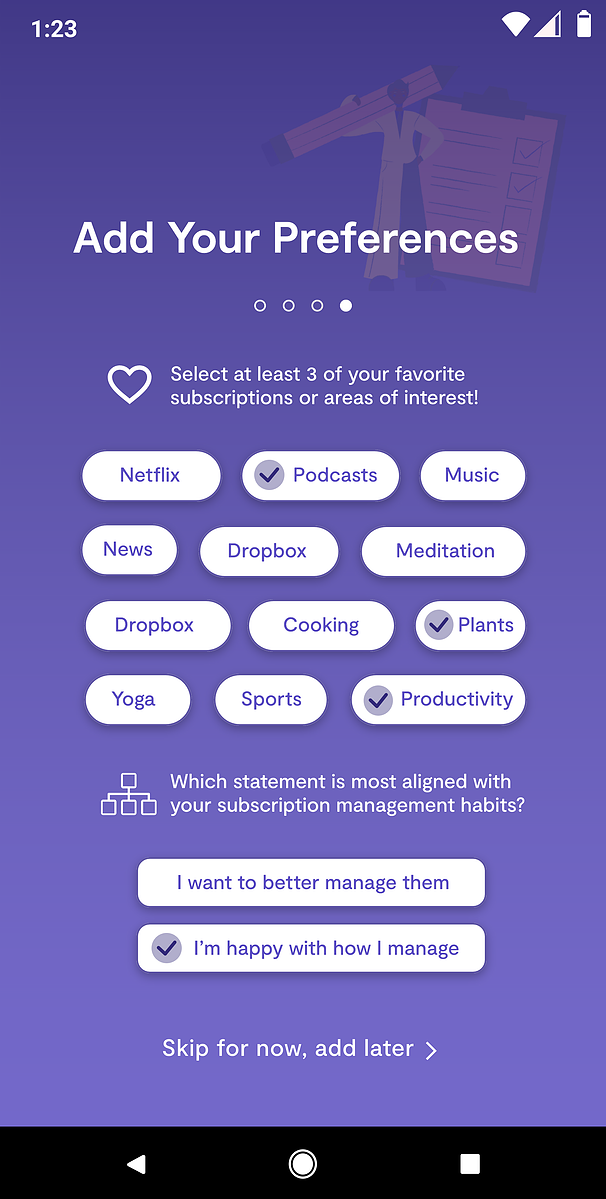
Task: Go to the Android home screen
Action: [303, 1164]
